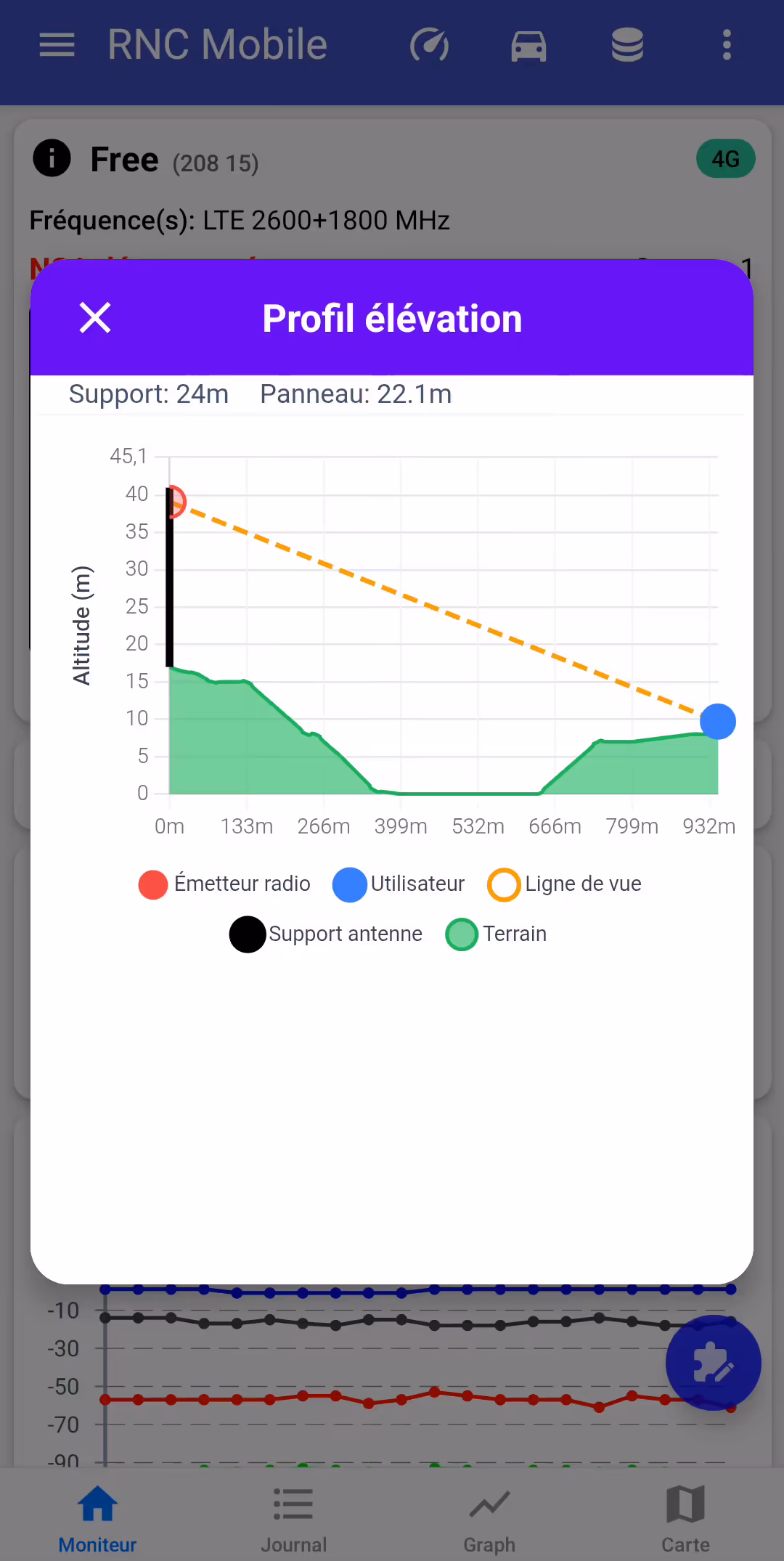Open the speedtest gauge icon
The image size is (784, 1561).
[x=430, y=45]
